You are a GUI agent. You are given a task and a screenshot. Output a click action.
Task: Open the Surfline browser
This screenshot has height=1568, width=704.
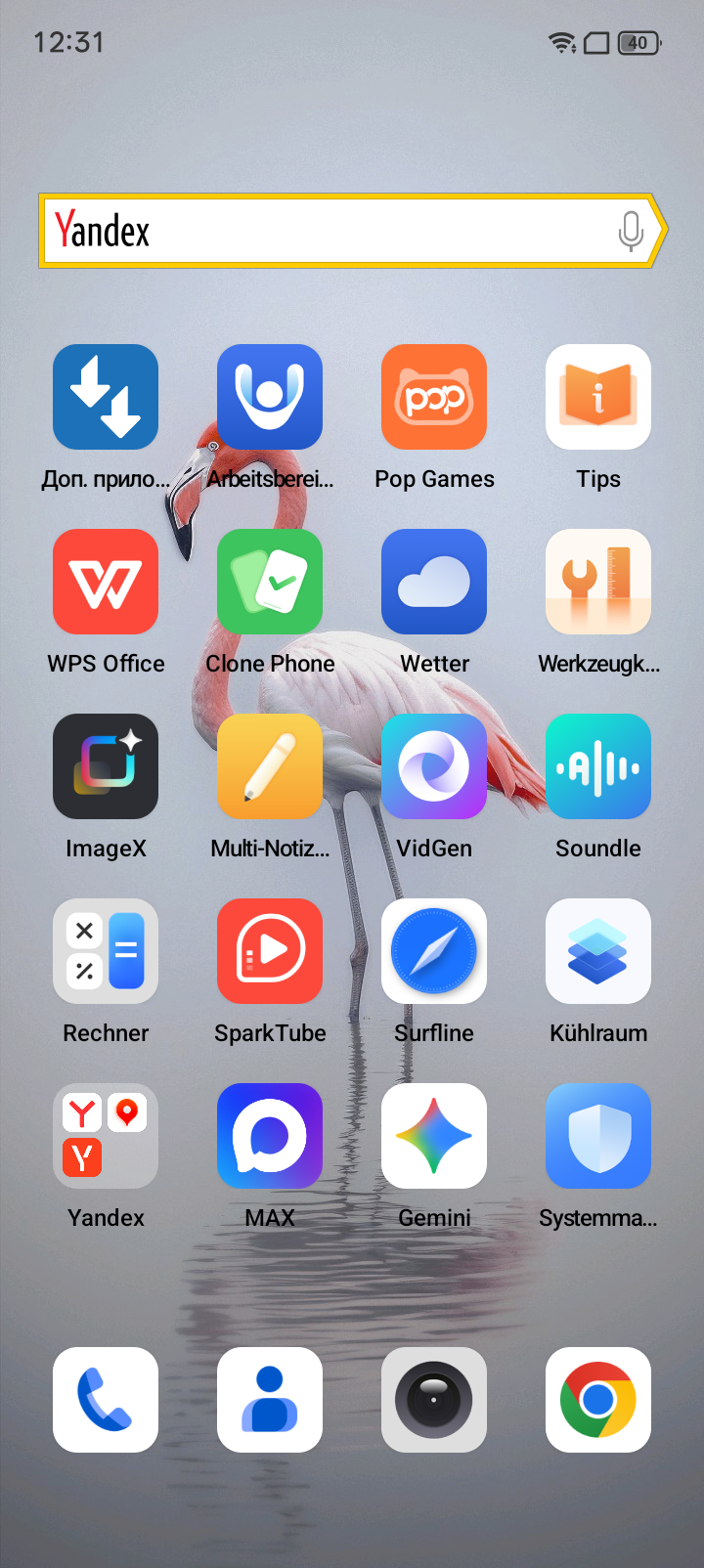click(x=434, y=951)
